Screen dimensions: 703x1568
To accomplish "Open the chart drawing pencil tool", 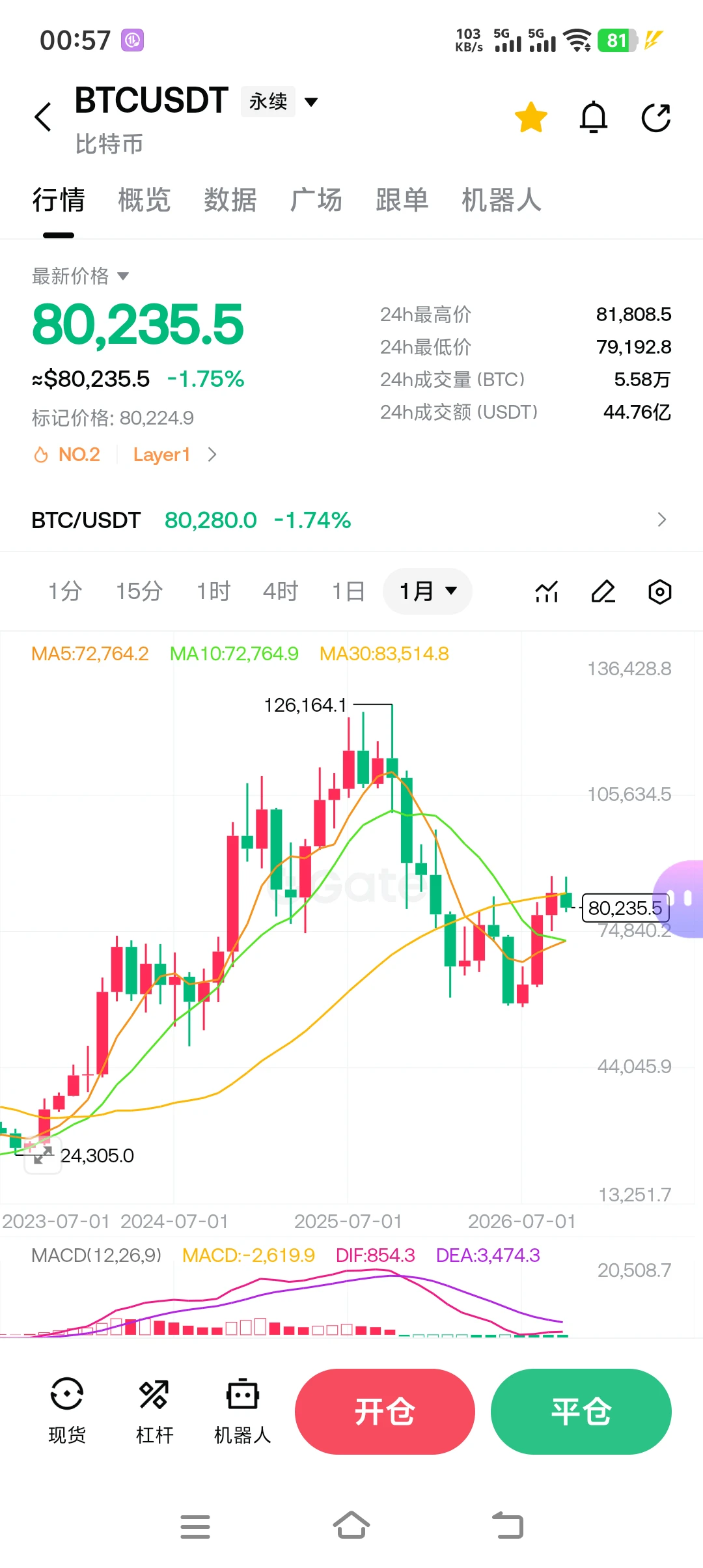I will 603,591.
